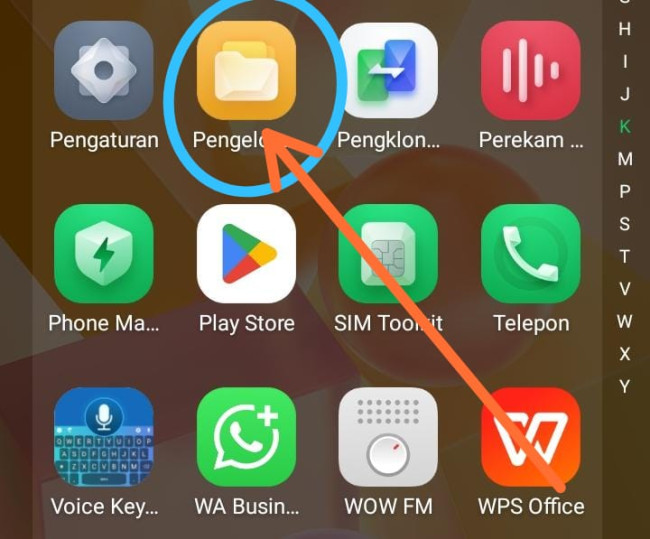Jump to letter Y in index
This screenshot has width=650, height=539.
tap(625, 386)
